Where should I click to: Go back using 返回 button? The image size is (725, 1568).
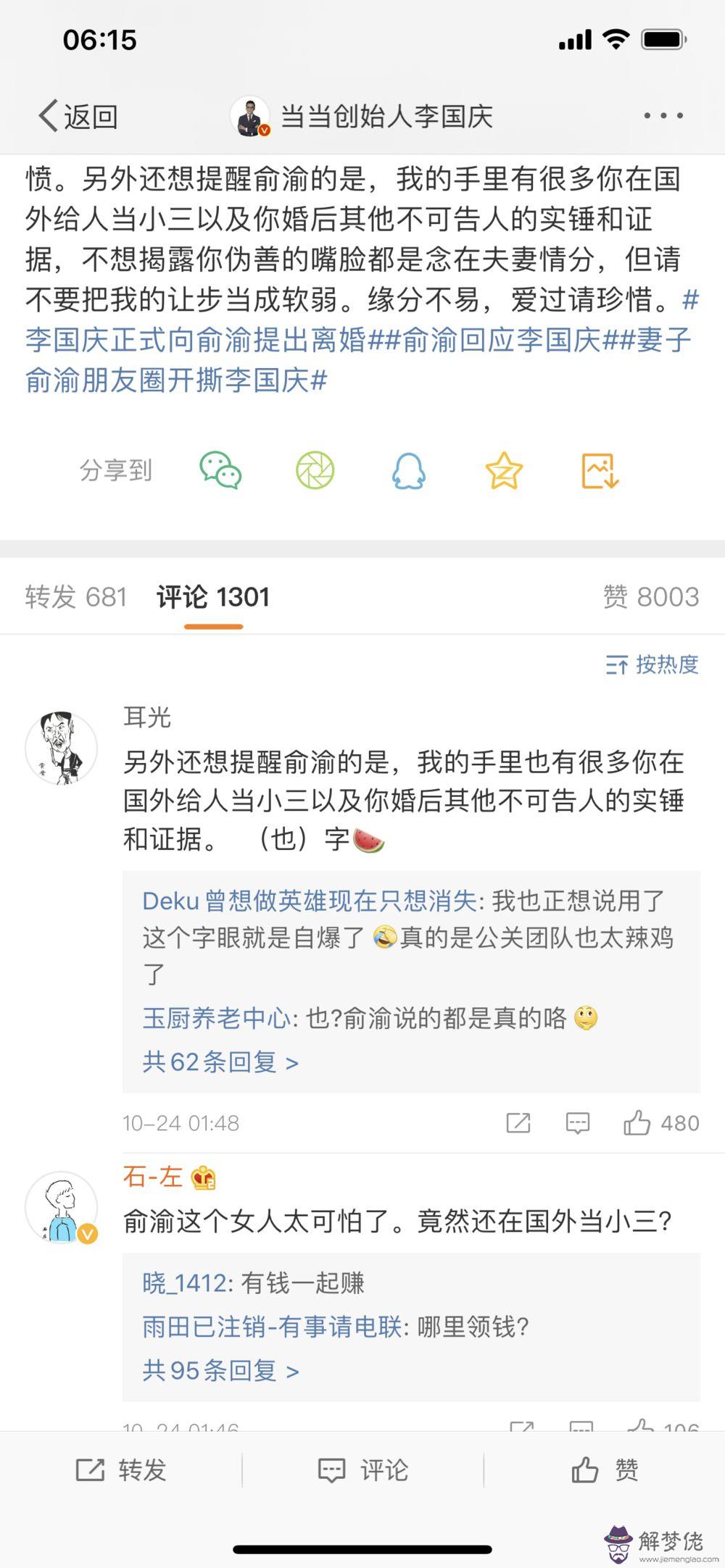pyautogui.click(x=78, y=117)
